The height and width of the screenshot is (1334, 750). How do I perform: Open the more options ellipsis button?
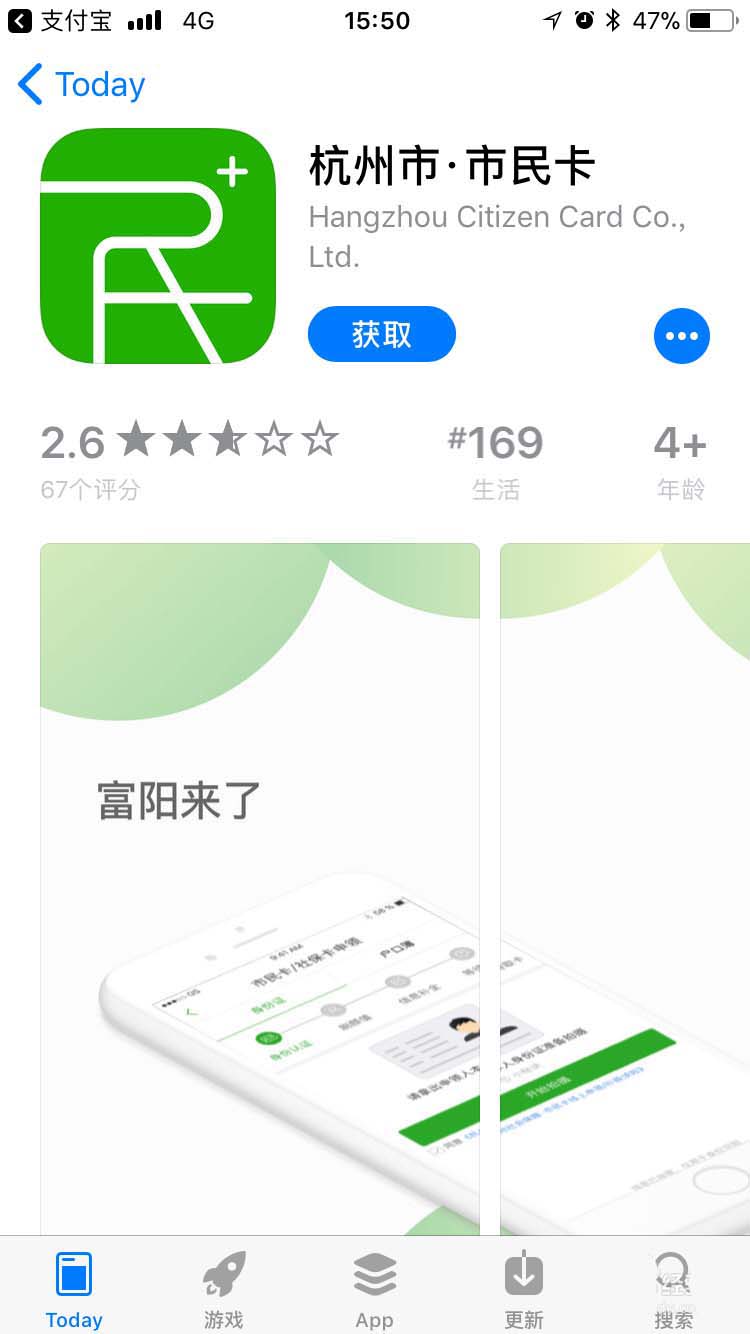[681, 336]
